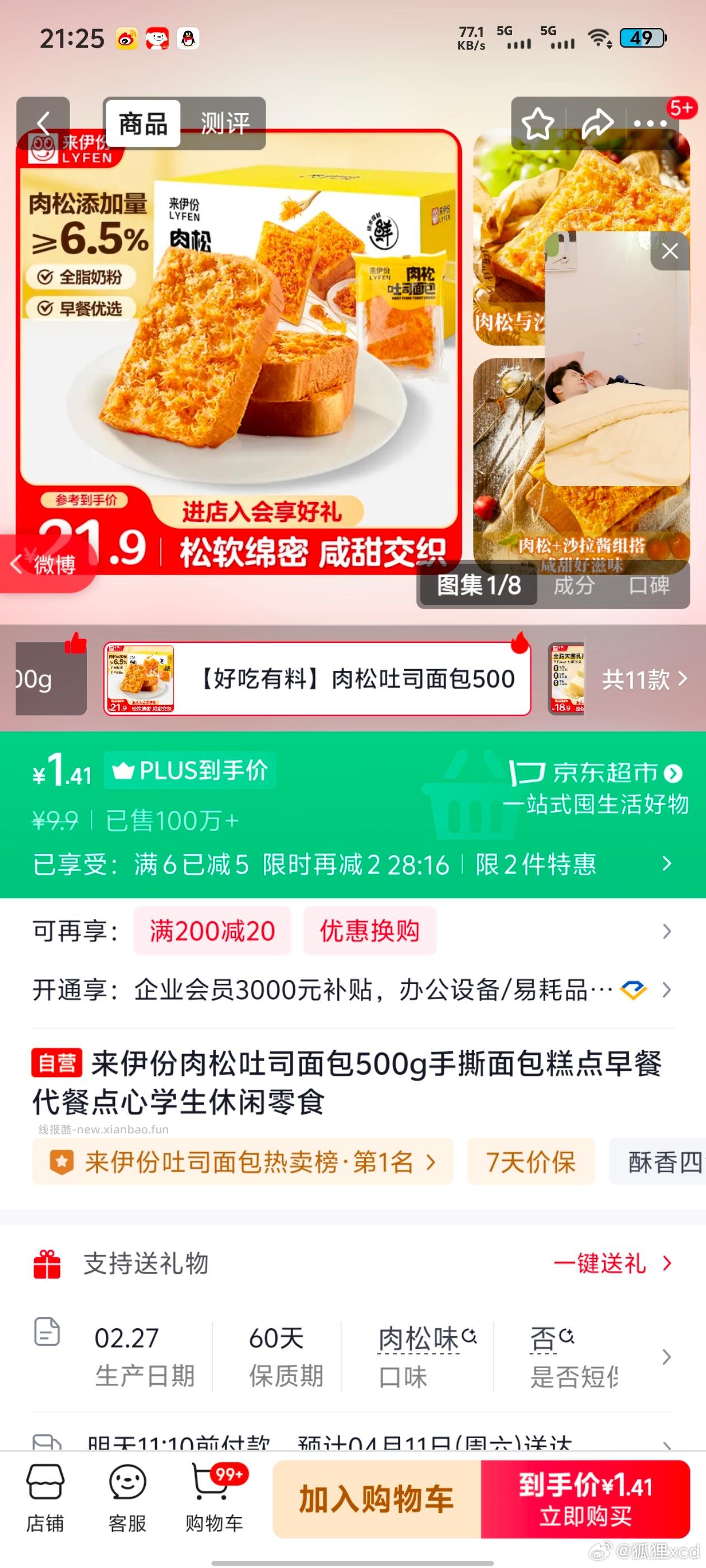Add the item with 加入购物车
This screenshot has width=706, height=1568.
pyautogui.click(x=377, y=1499)
